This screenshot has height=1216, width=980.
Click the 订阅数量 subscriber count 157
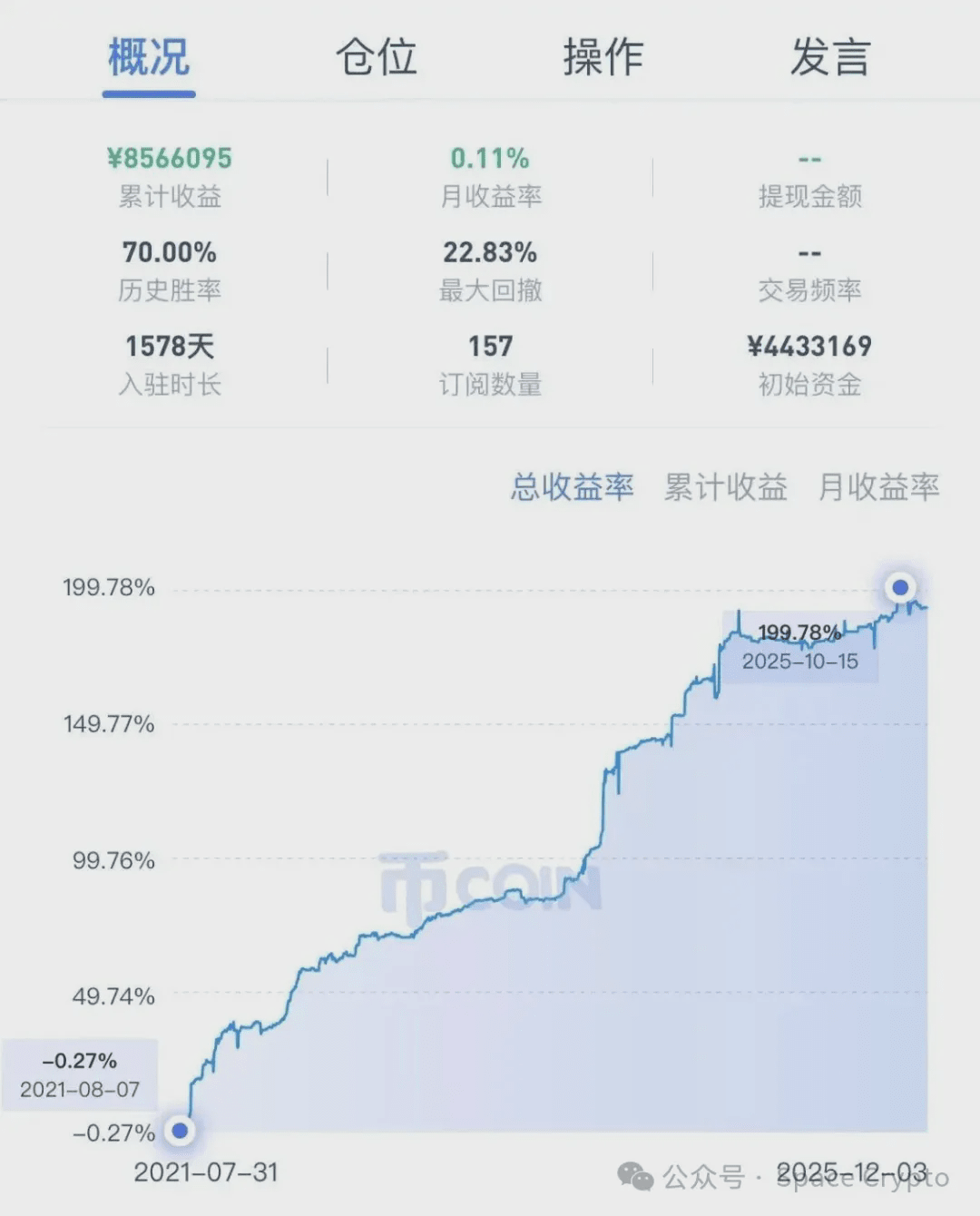tap(490, 346)
